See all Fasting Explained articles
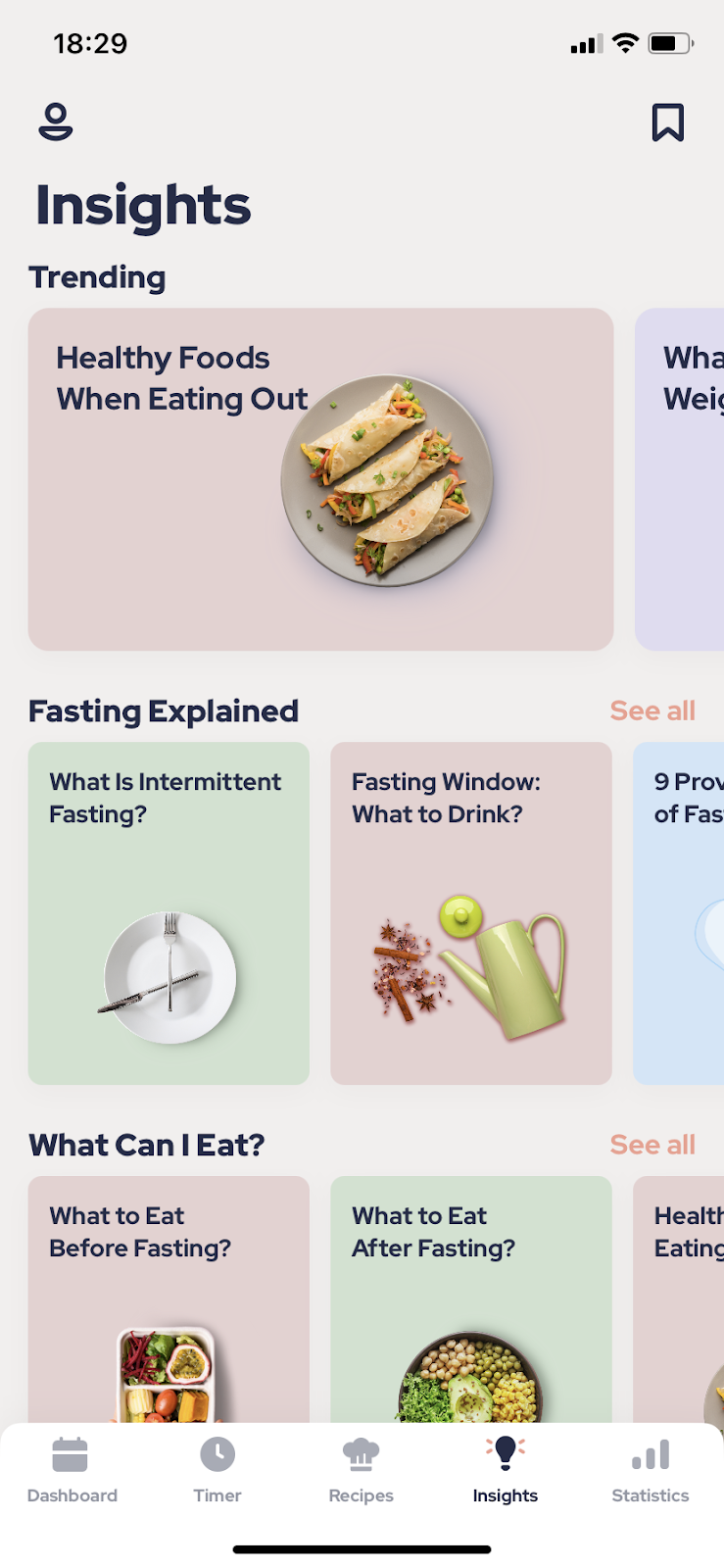The image size is (724, 1568). point(652,710)
